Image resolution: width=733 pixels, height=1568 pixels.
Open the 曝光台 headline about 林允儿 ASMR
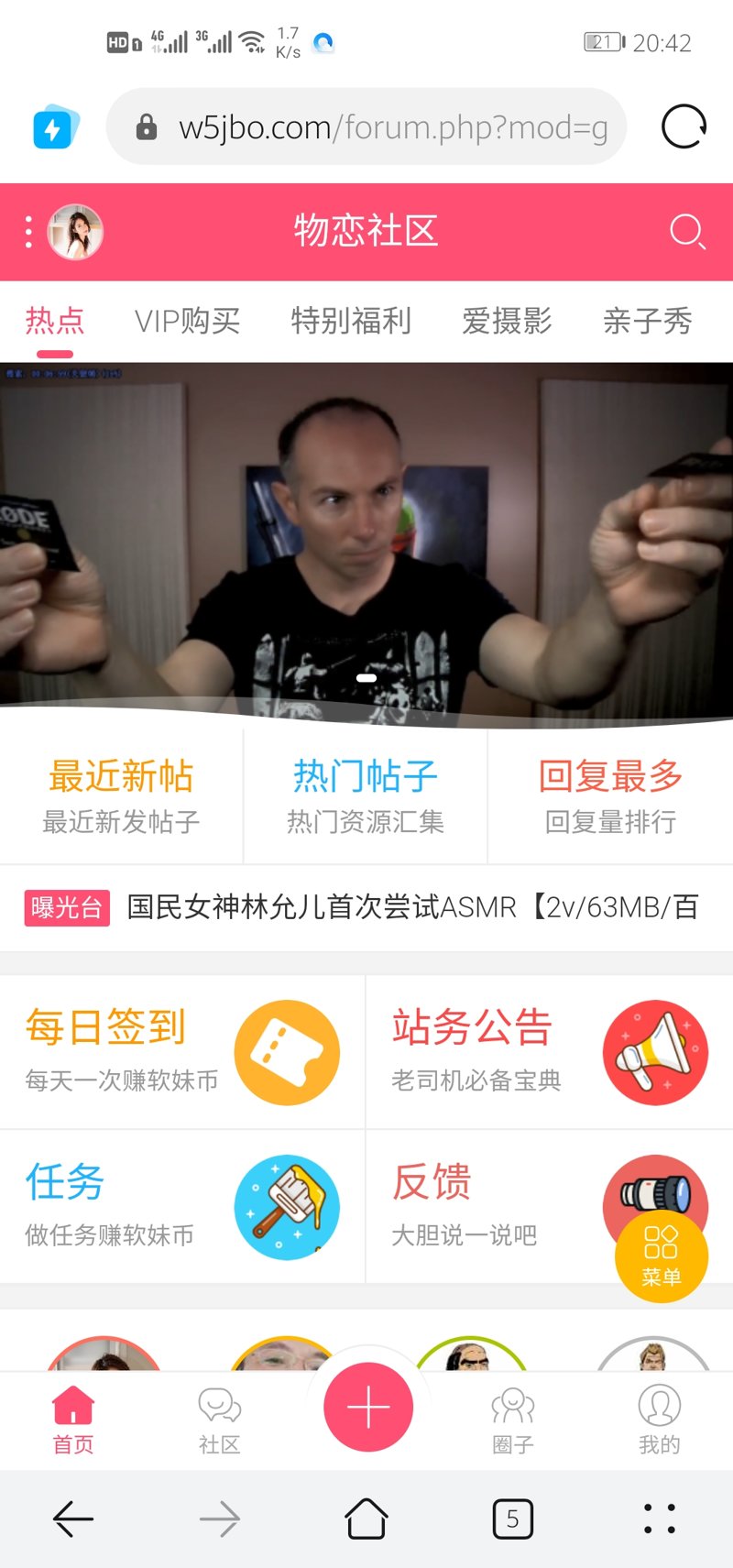pyautogui.click(x=412, y=907)
